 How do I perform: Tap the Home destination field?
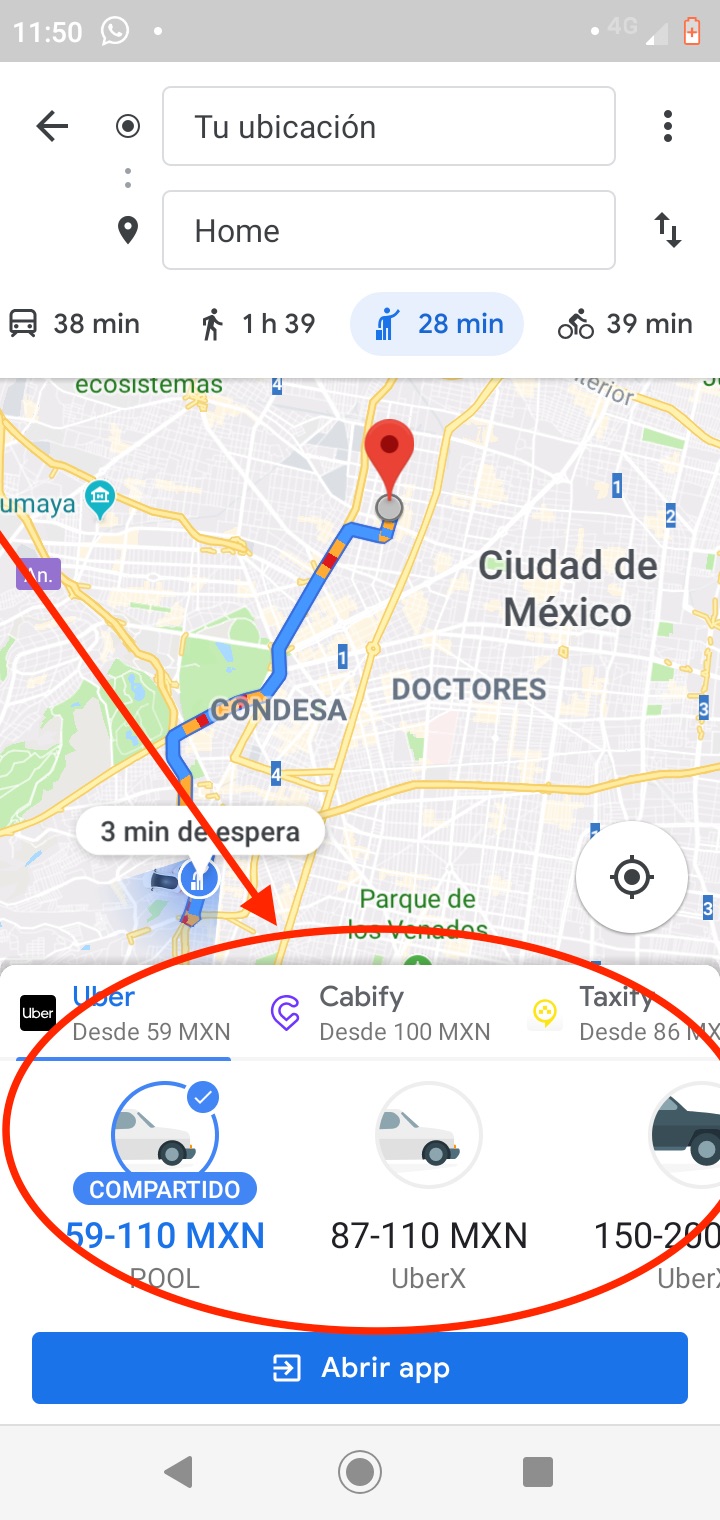tap(388, 230)
